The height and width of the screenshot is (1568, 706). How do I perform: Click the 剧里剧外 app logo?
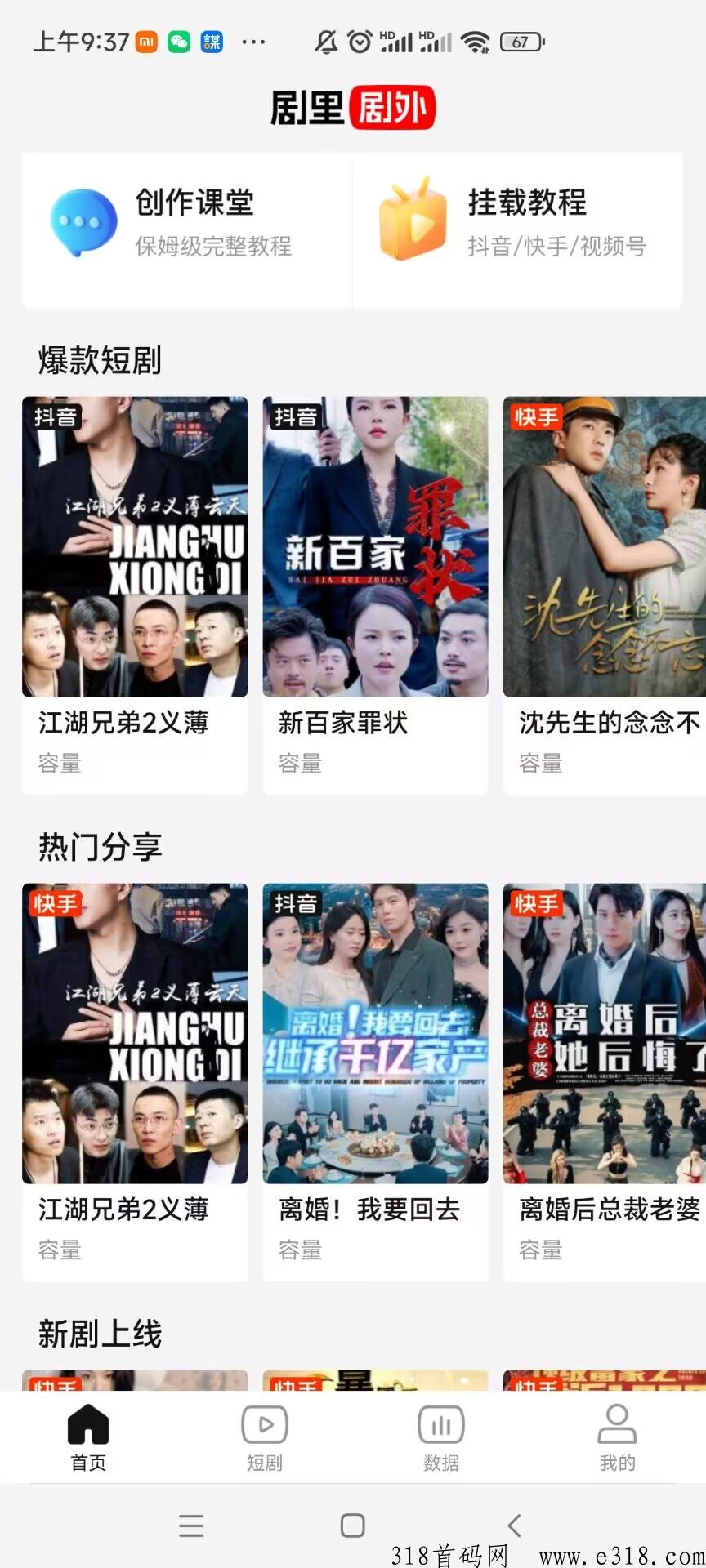pyautogui.click(x=353, y=107)
